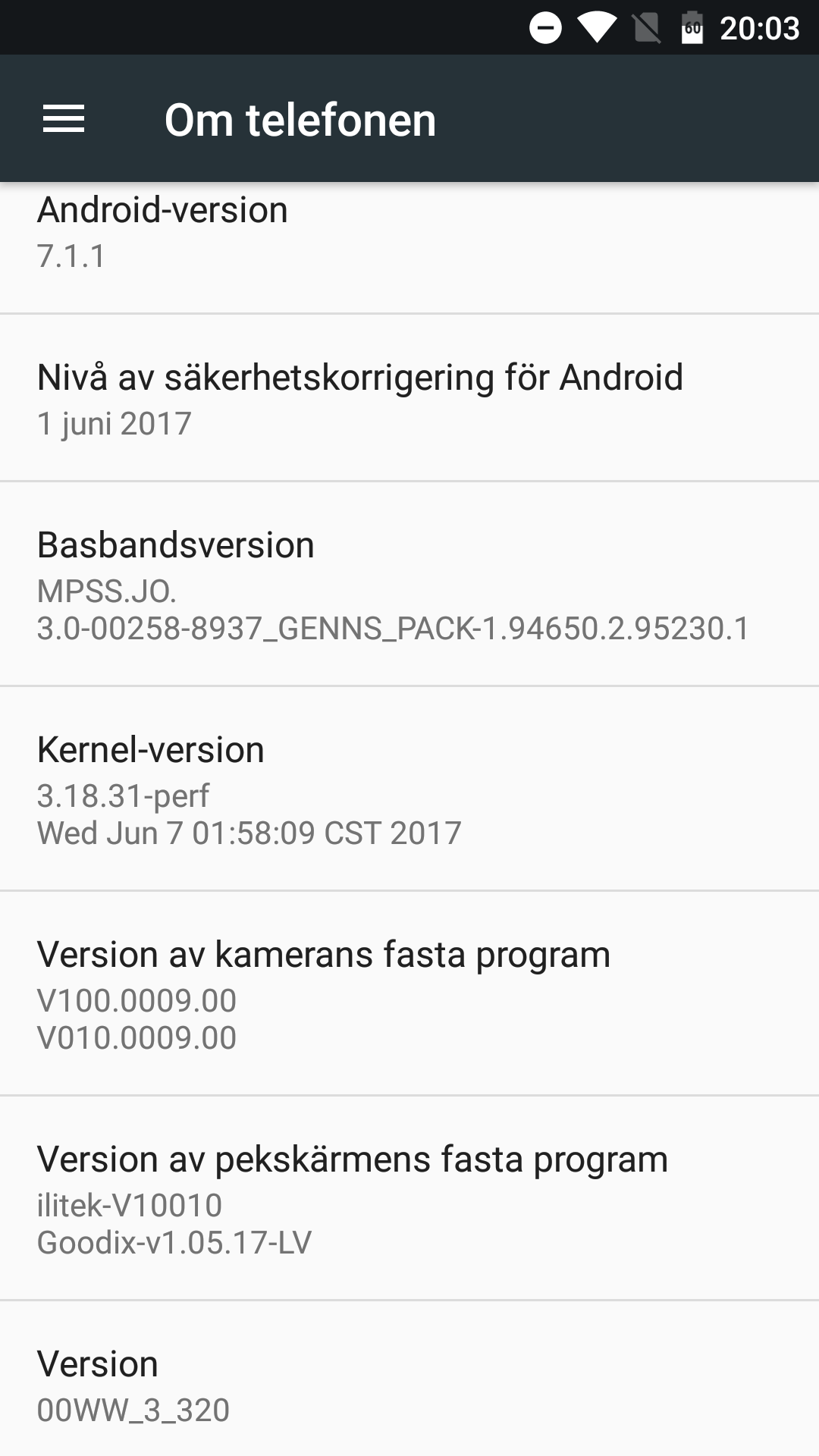
Task: Select the Basbandsversion entry
Action: click(409, 584)
